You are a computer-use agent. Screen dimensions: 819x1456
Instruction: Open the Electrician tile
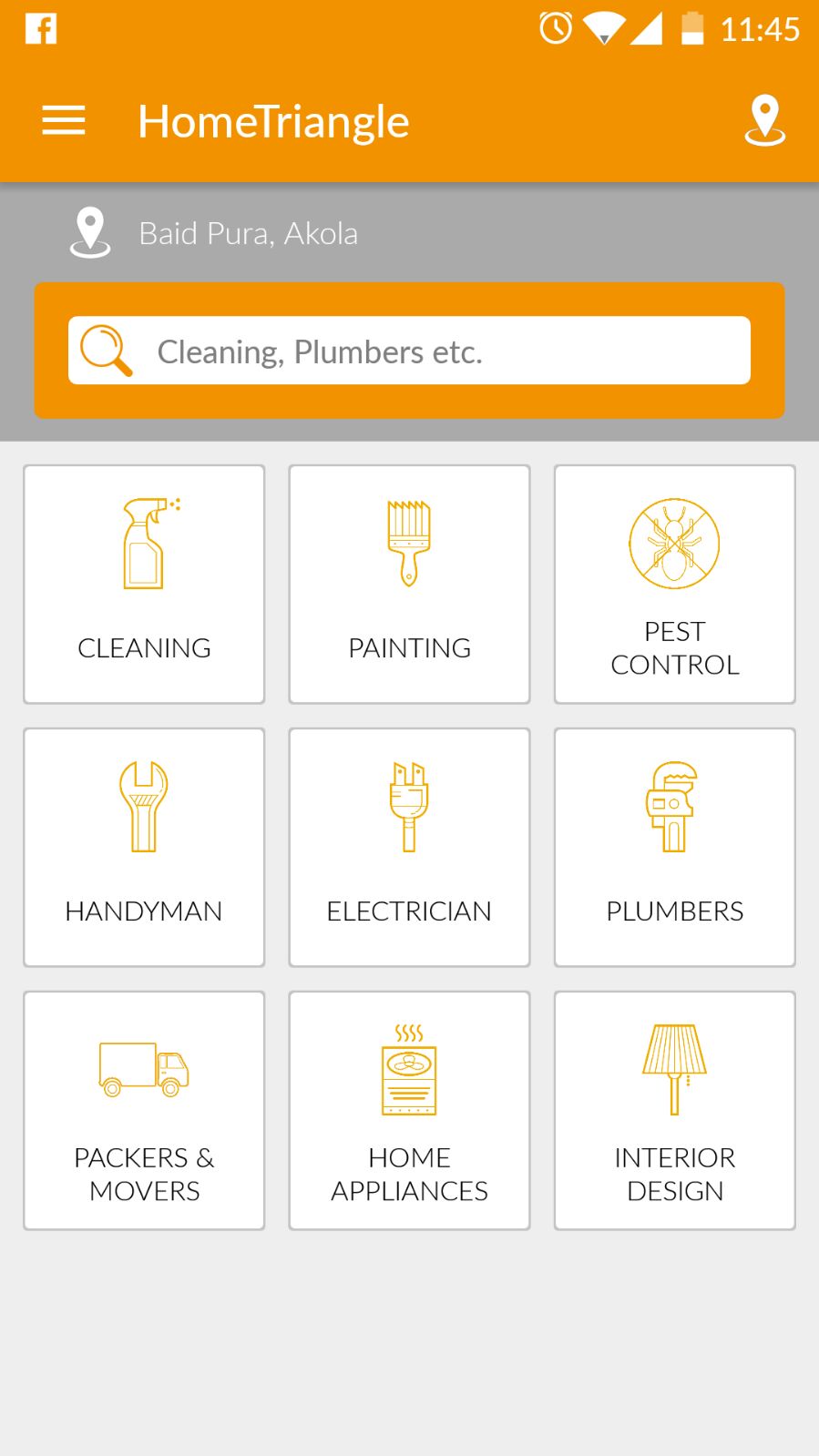point(409,847)
